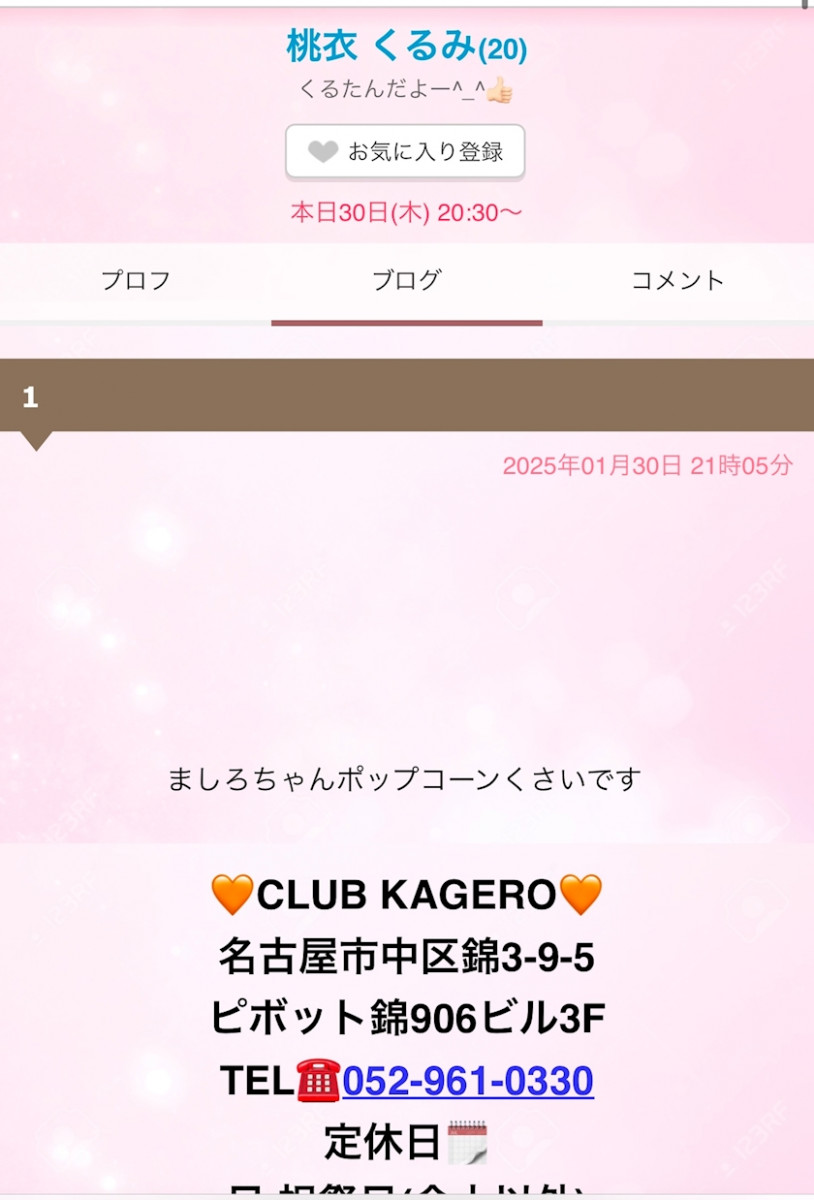This screenshot has height=1200, width=814.
Task: Switch to the プロフ tab
Action: 136,281
